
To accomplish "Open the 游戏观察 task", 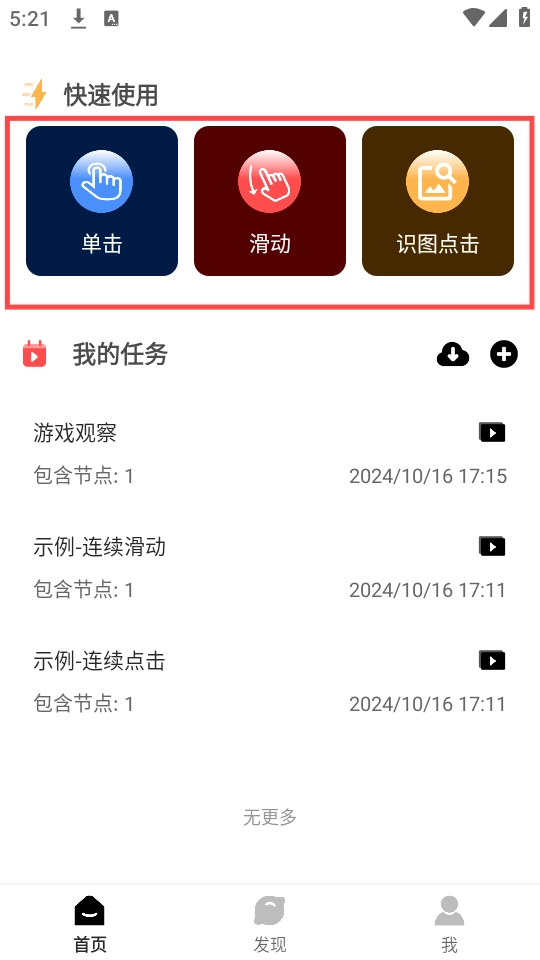I will tap(270, 454).
